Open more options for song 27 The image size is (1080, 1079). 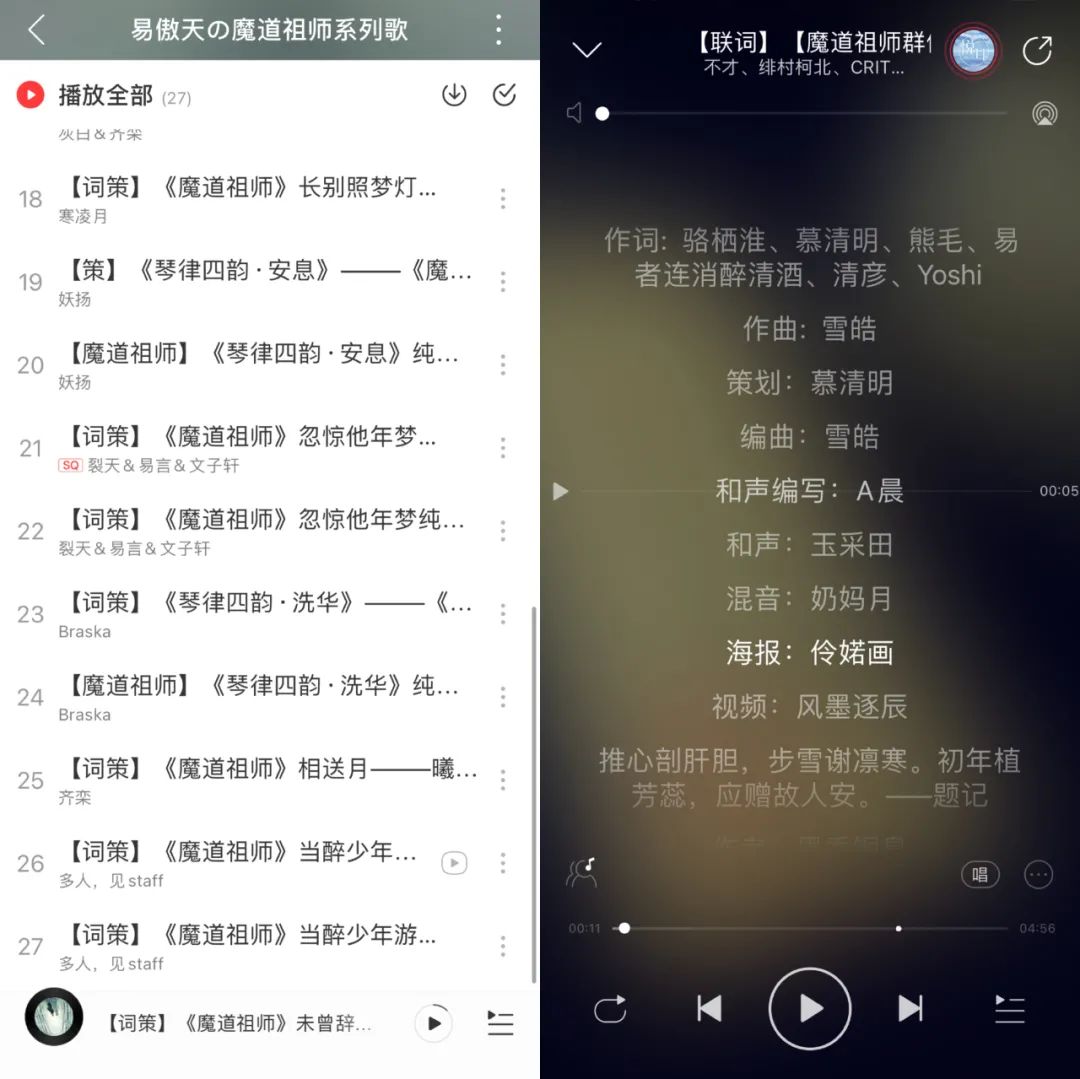tap(503, 946)
